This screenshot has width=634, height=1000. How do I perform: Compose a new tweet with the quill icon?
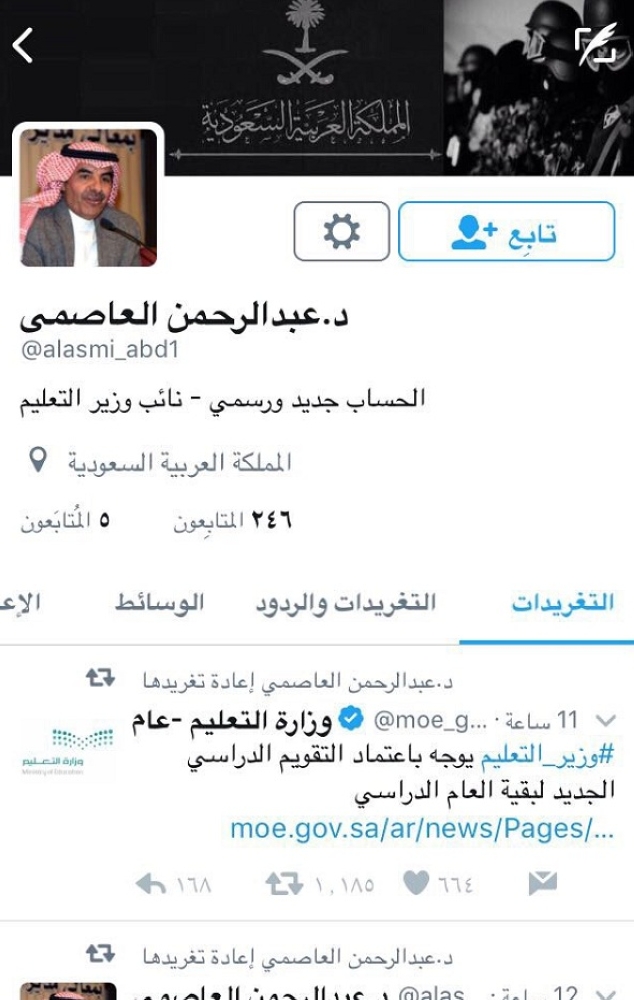tap(596, 46)
